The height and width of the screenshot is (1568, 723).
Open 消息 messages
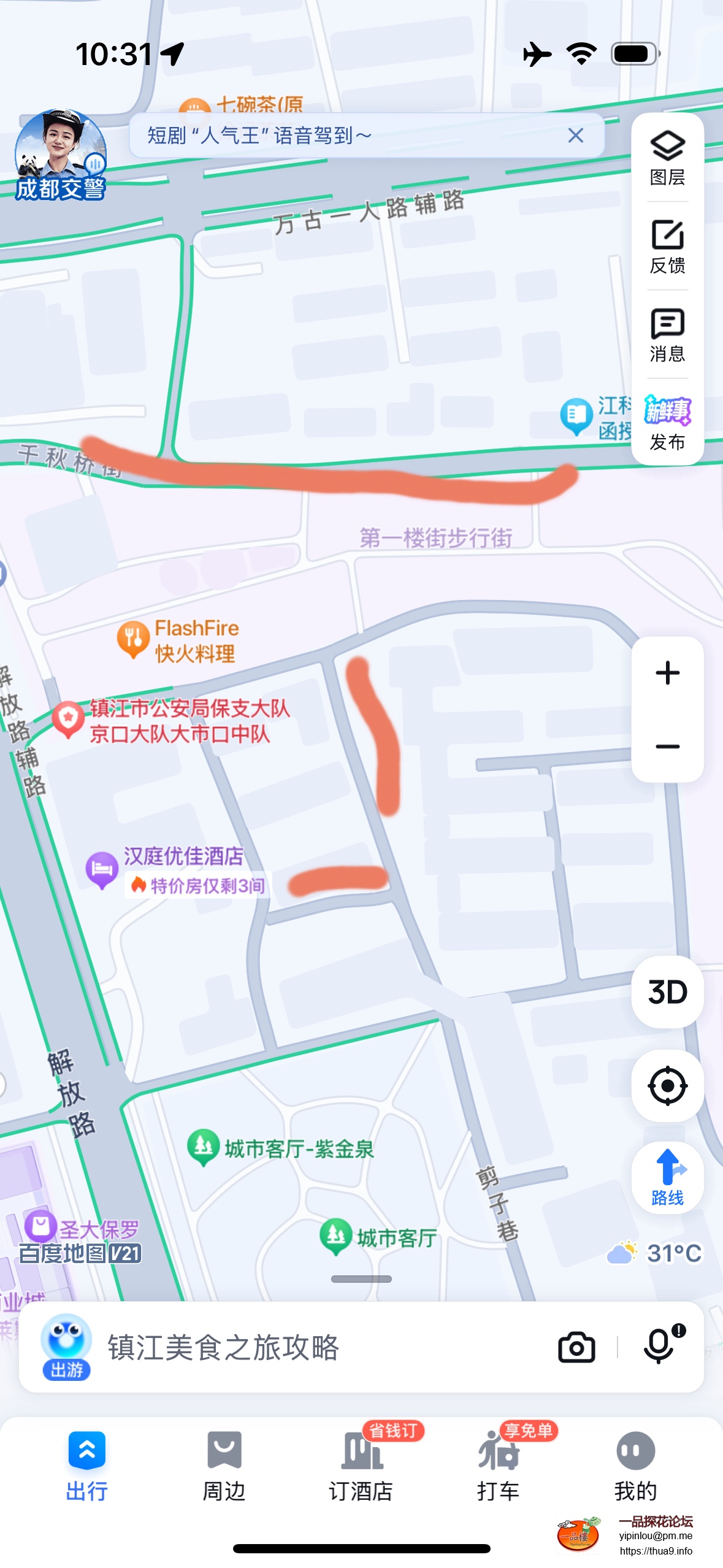click(x=667, y=335)
